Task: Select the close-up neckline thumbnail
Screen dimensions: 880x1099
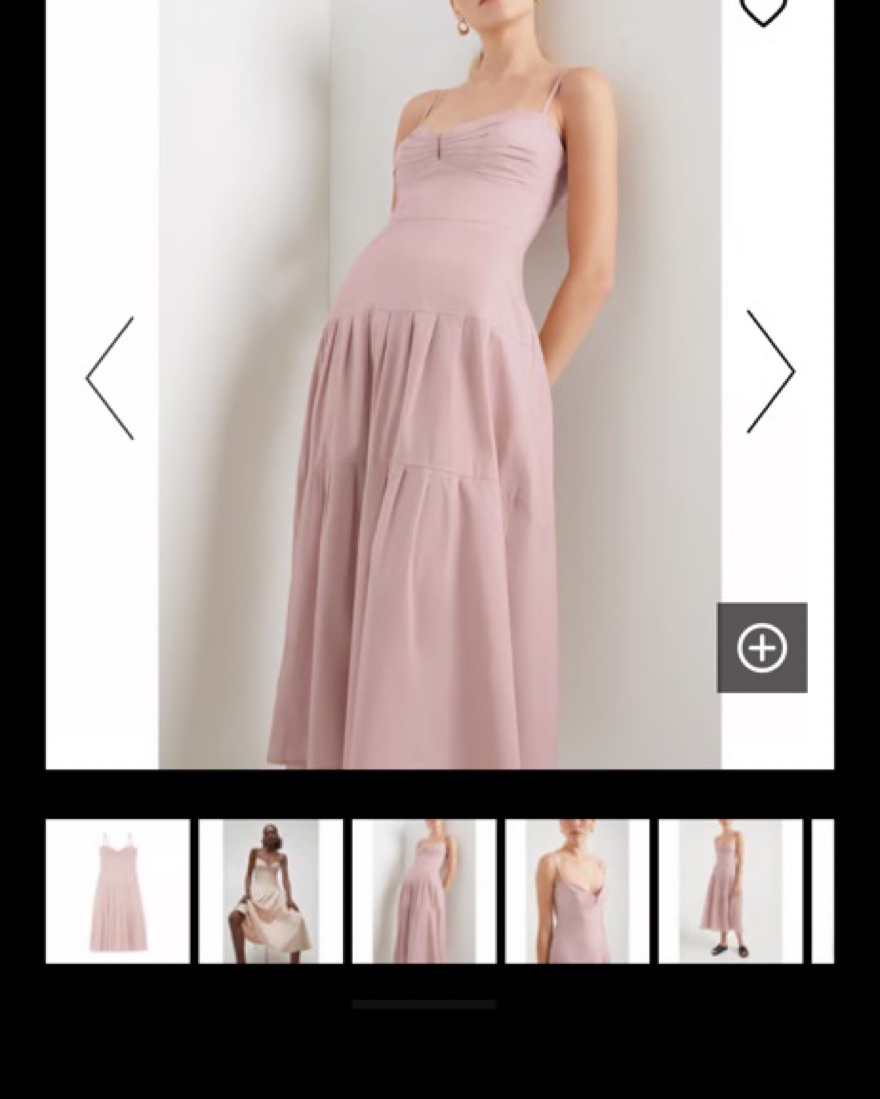Action: click(x=577, y=891)
